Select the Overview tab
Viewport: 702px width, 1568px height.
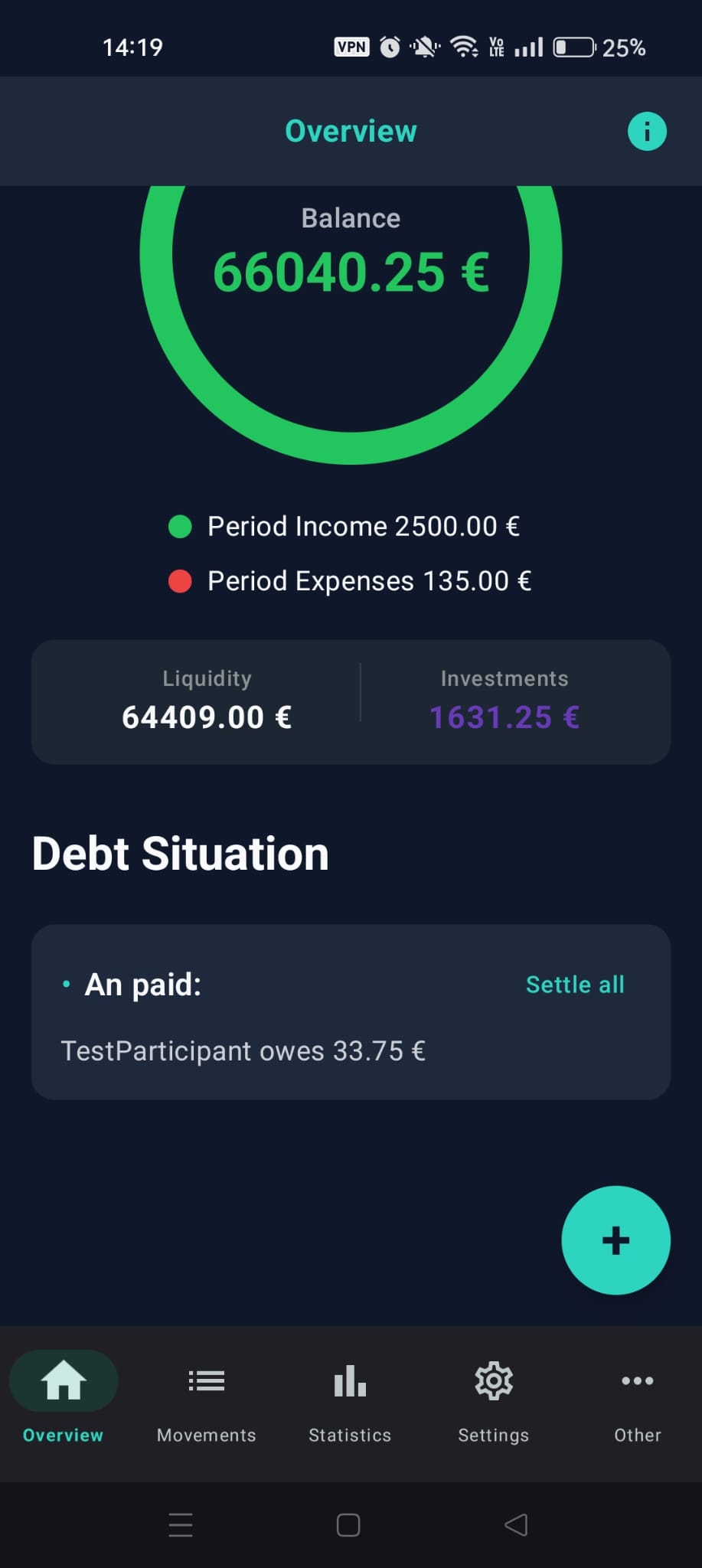click(x=63, y=1403)
